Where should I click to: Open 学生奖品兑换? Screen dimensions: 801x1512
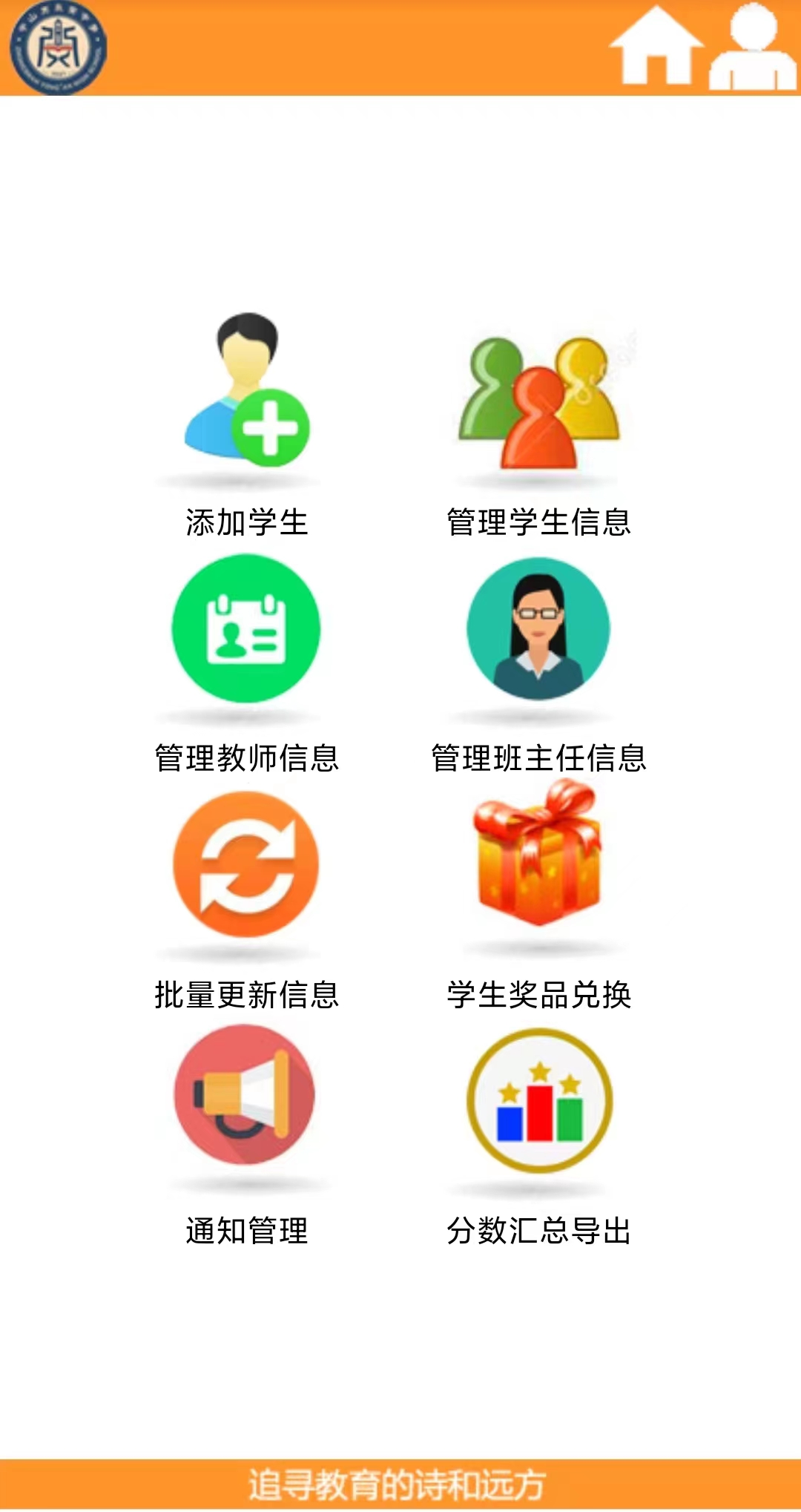[539, 899]
